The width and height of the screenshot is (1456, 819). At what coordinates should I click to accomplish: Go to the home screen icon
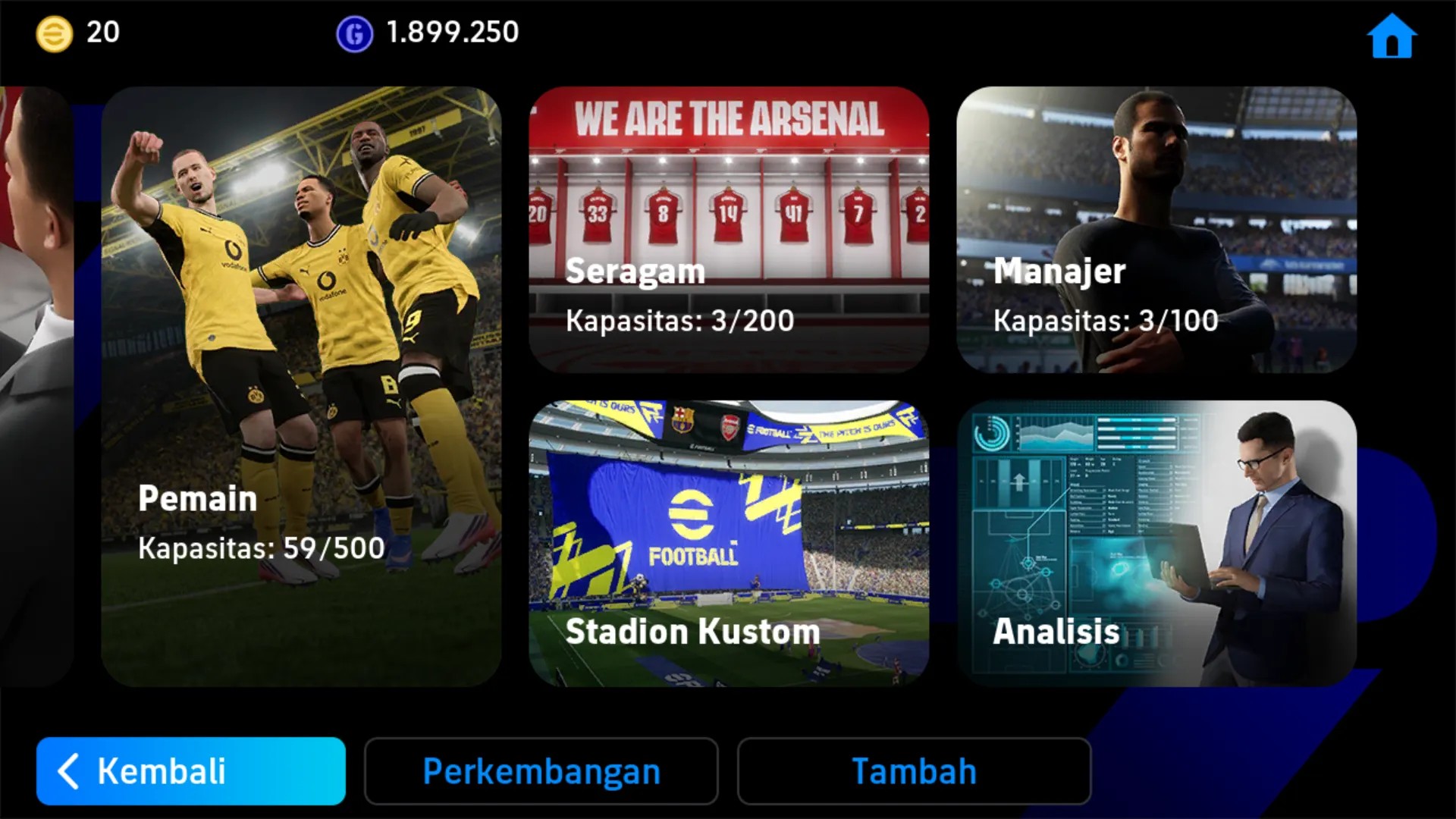pyautogui.click(x=1392, y=36)
